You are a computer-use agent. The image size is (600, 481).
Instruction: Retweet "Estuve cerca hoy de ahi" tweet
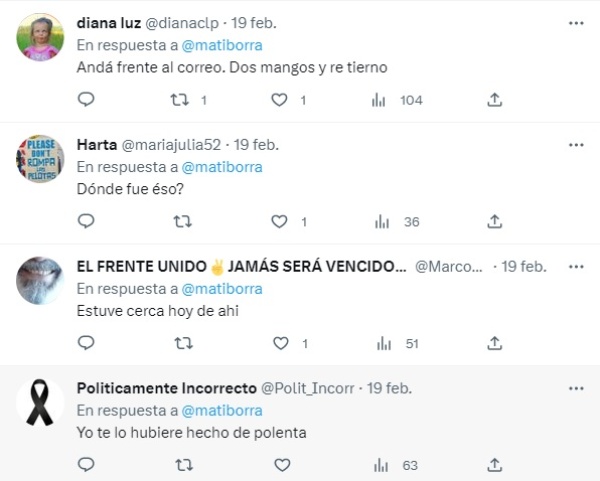coord(182,343)
